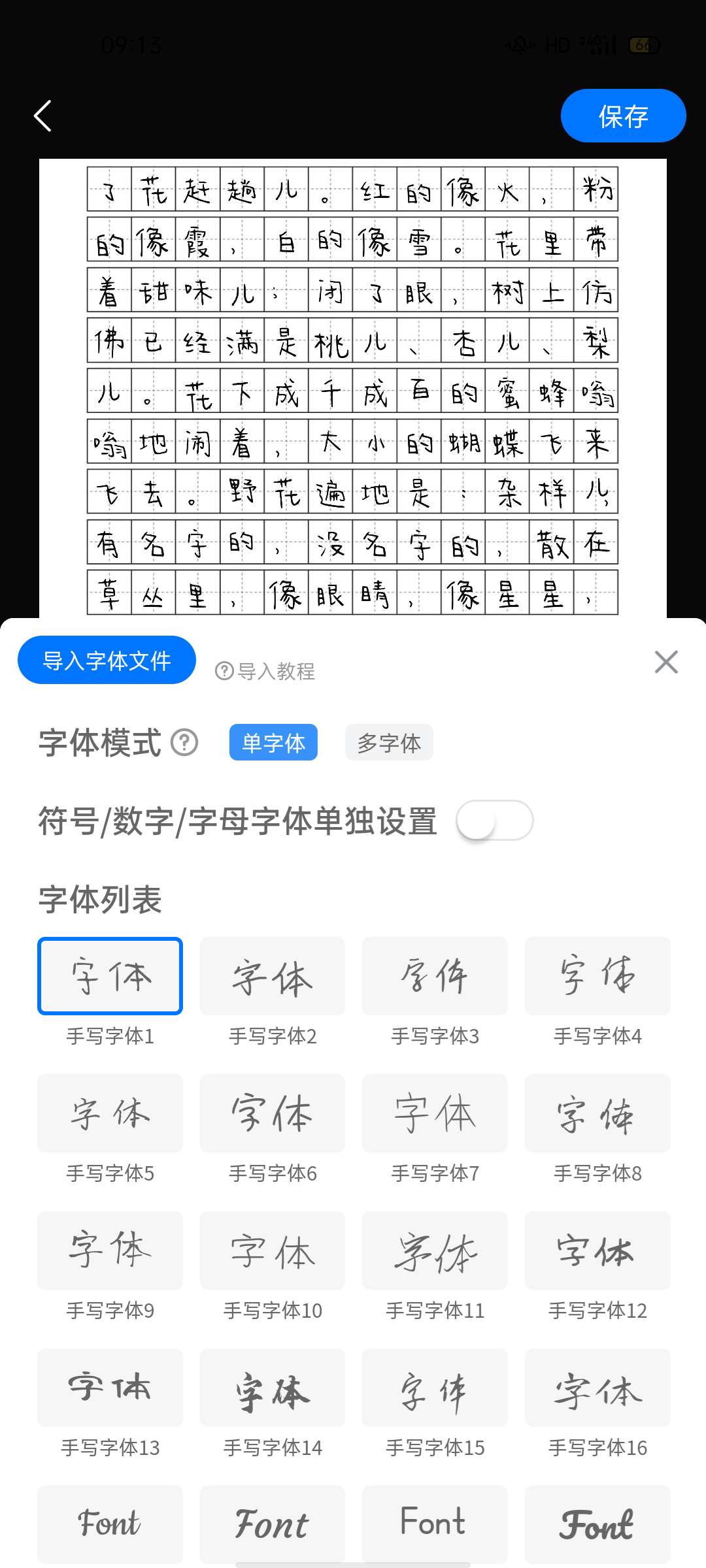The height and width of the screenshot is (1568, 706).
Task: Select 手写字体1 from the font list
Action: tap(110, 976)
